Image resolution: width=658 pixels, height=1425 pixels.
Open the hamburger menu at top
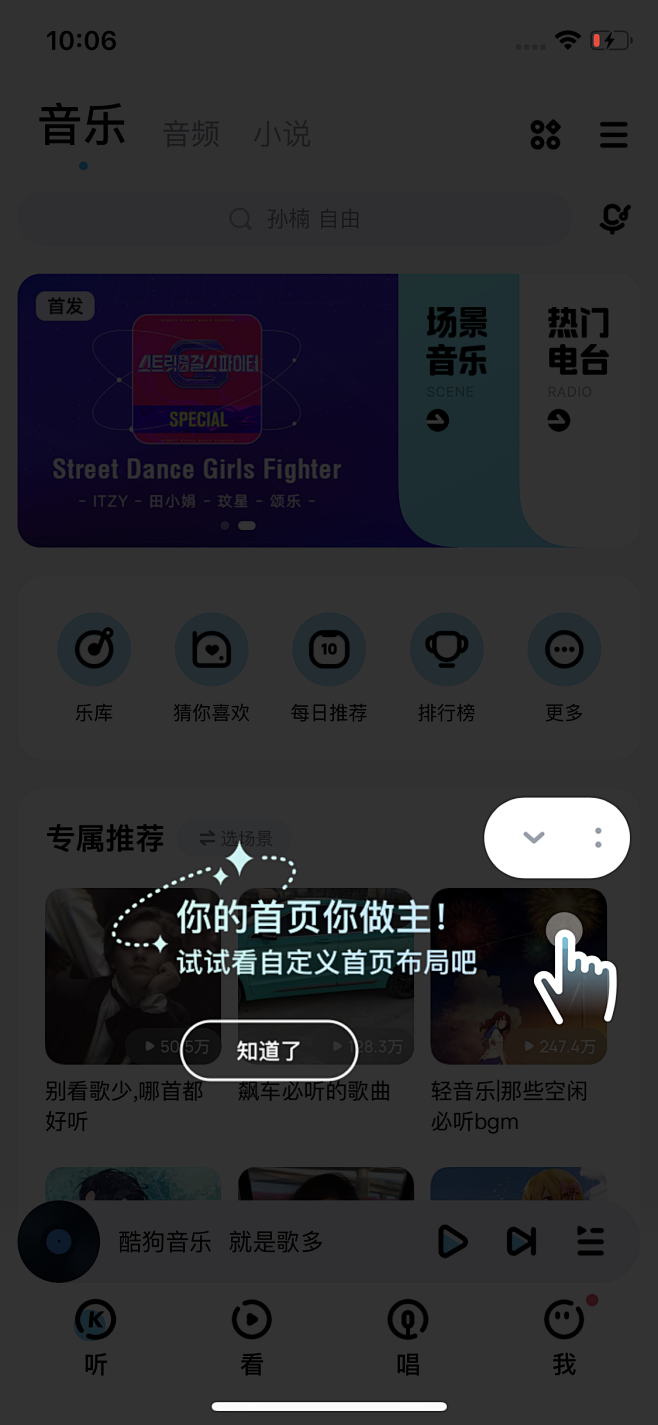point(613,134)
